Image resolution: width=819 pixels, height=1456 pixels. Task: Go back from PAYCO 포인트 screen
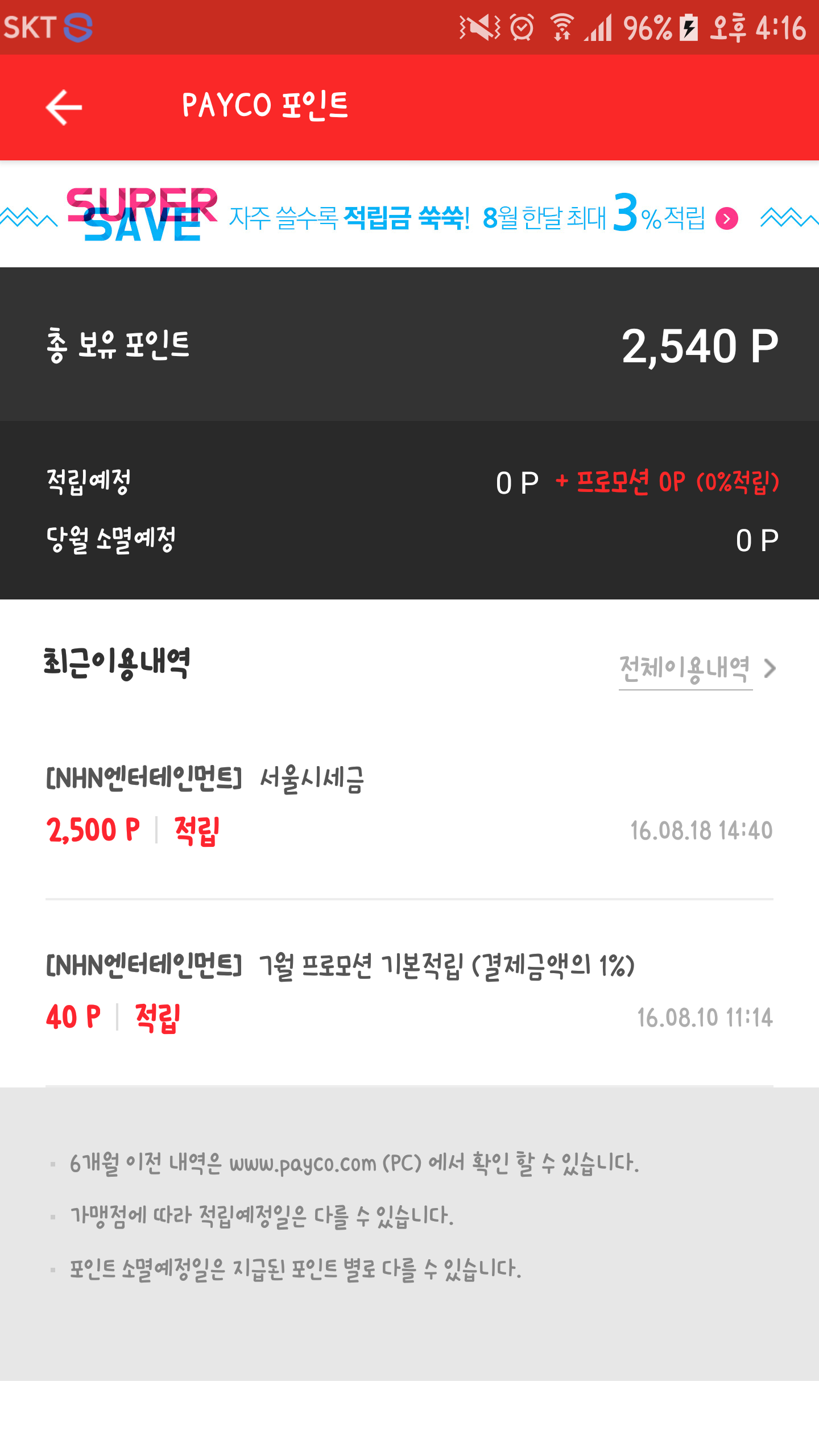[x=64, y=107]
